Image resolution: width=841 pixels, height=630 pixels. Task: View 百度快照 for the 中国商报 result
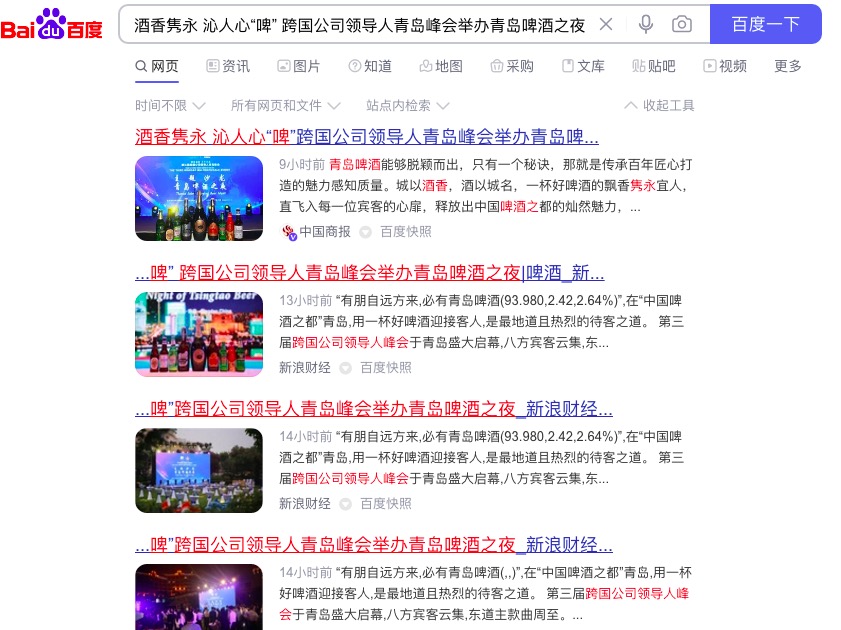pos(405,232)
